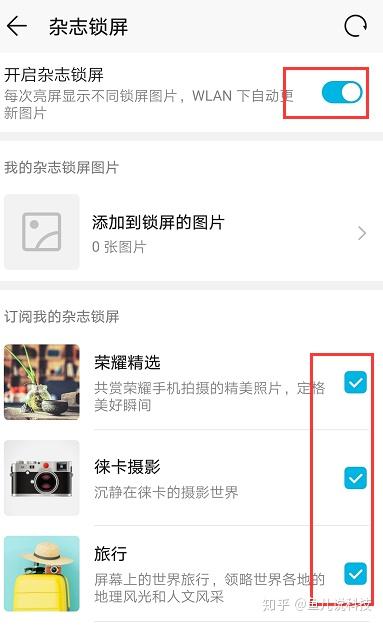
Task: Uncheck the 旅行 subscription
Action: (356, 574)
